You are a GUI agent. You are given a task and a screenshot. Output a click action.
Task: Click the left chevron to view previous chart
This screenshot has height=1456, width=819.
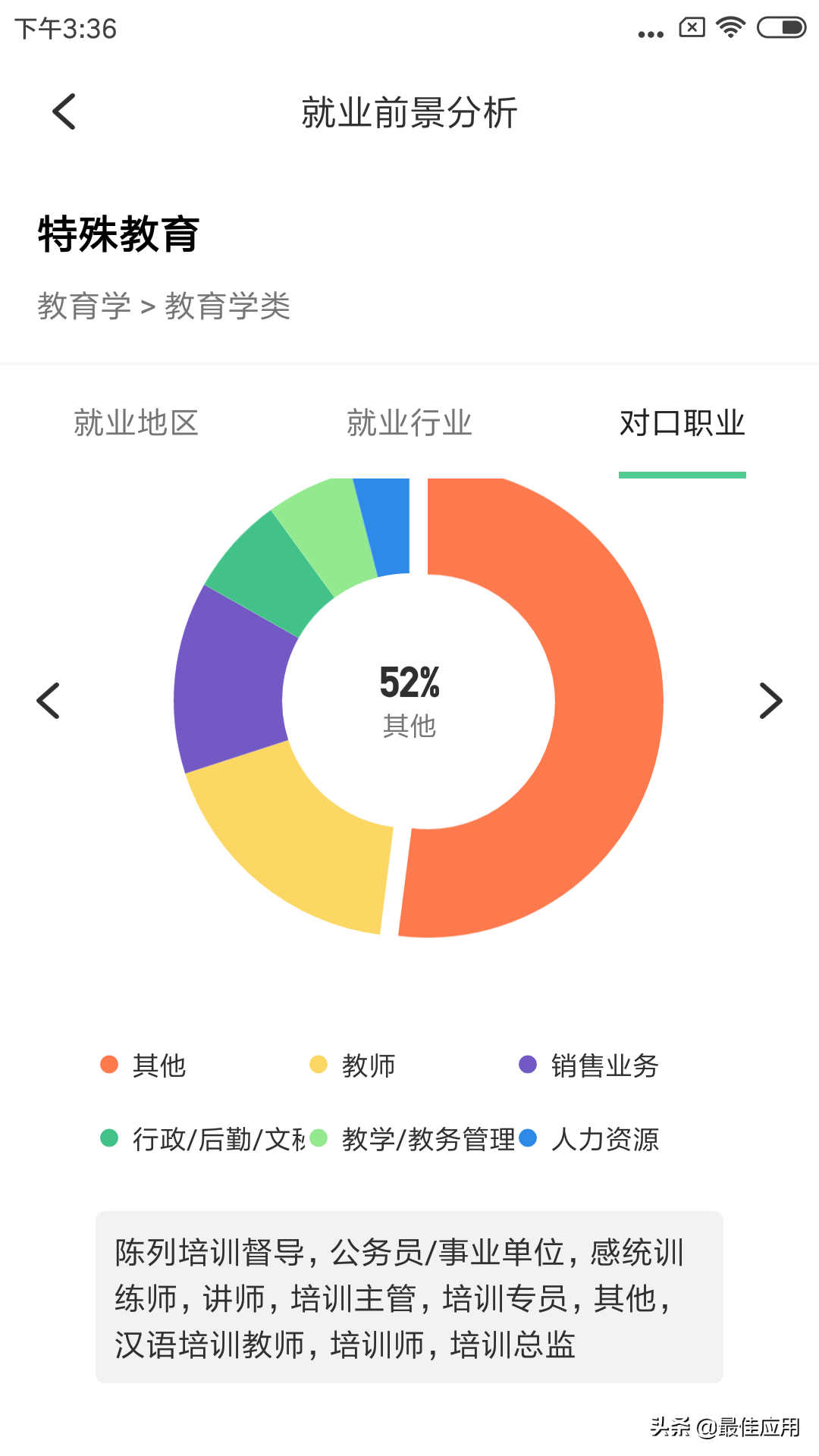click(x=48, y=700)
